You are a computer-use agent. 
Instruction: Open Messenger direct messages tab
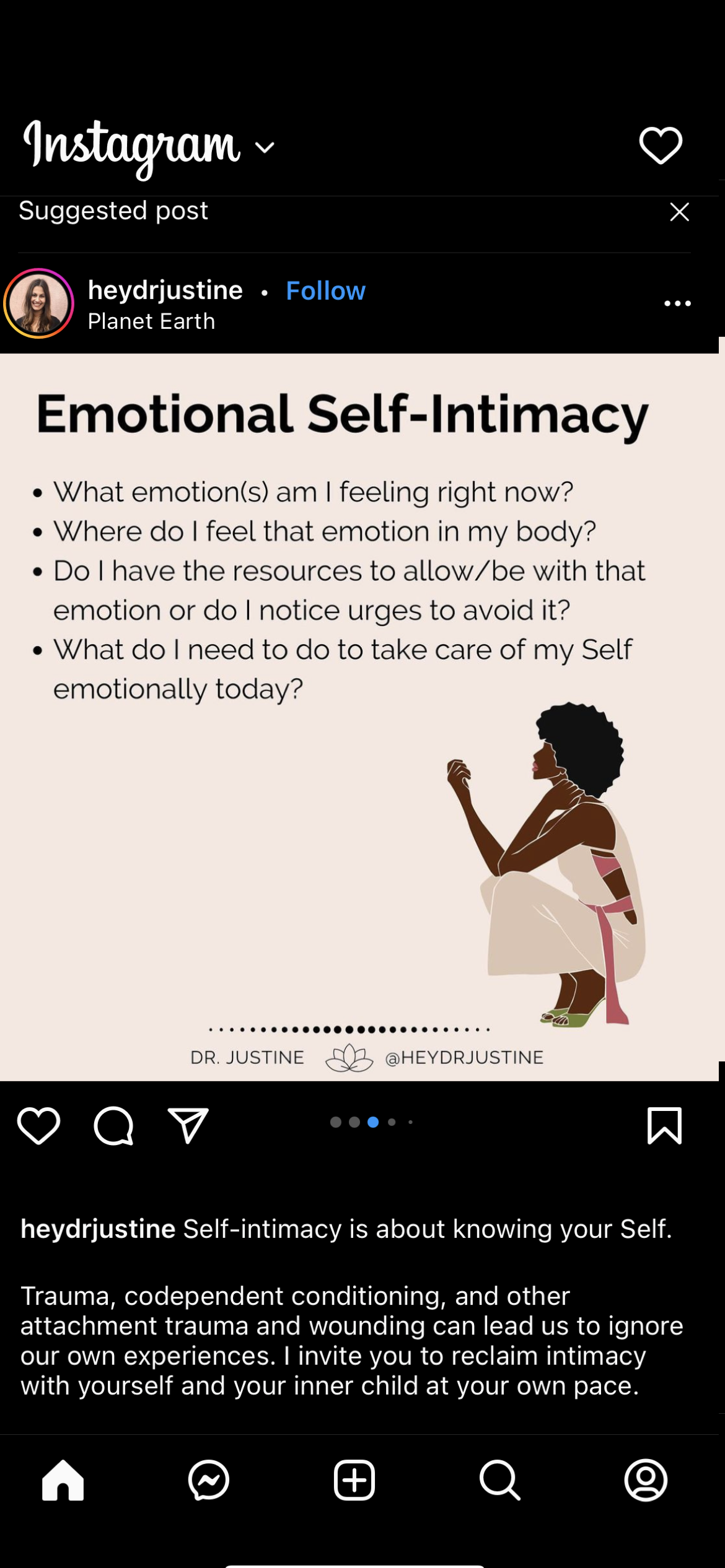coord(209,1480)
